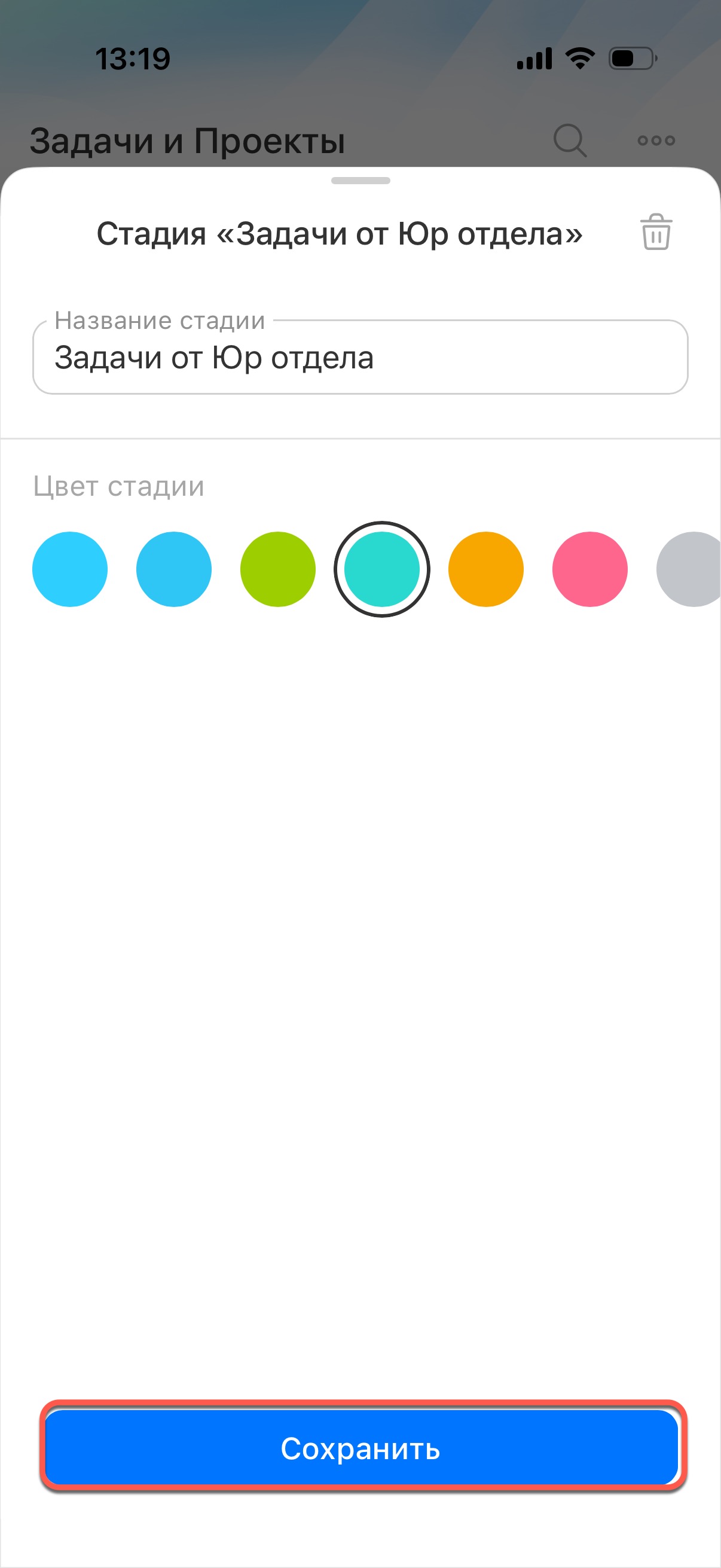
Task: Pick the orange stage color
Action: point(486,569)
